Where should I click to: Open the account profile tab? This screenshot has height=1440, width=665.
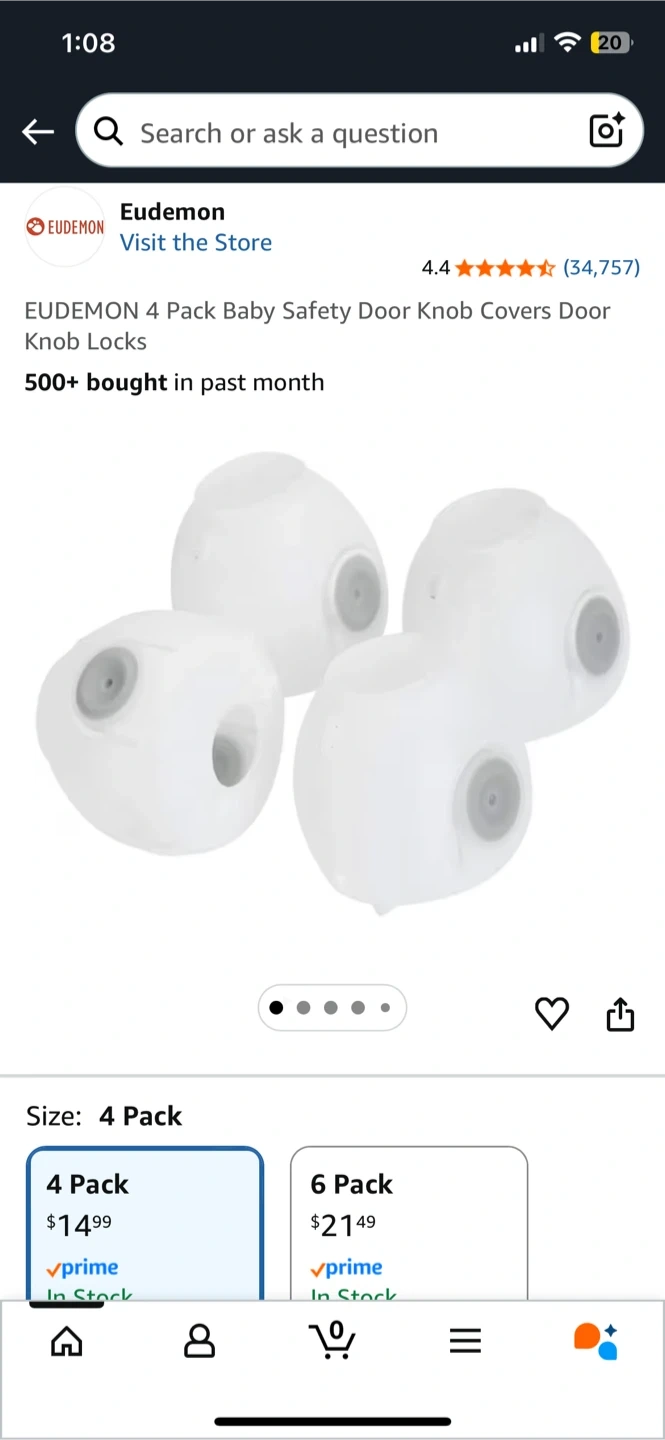pos(200,1341)
